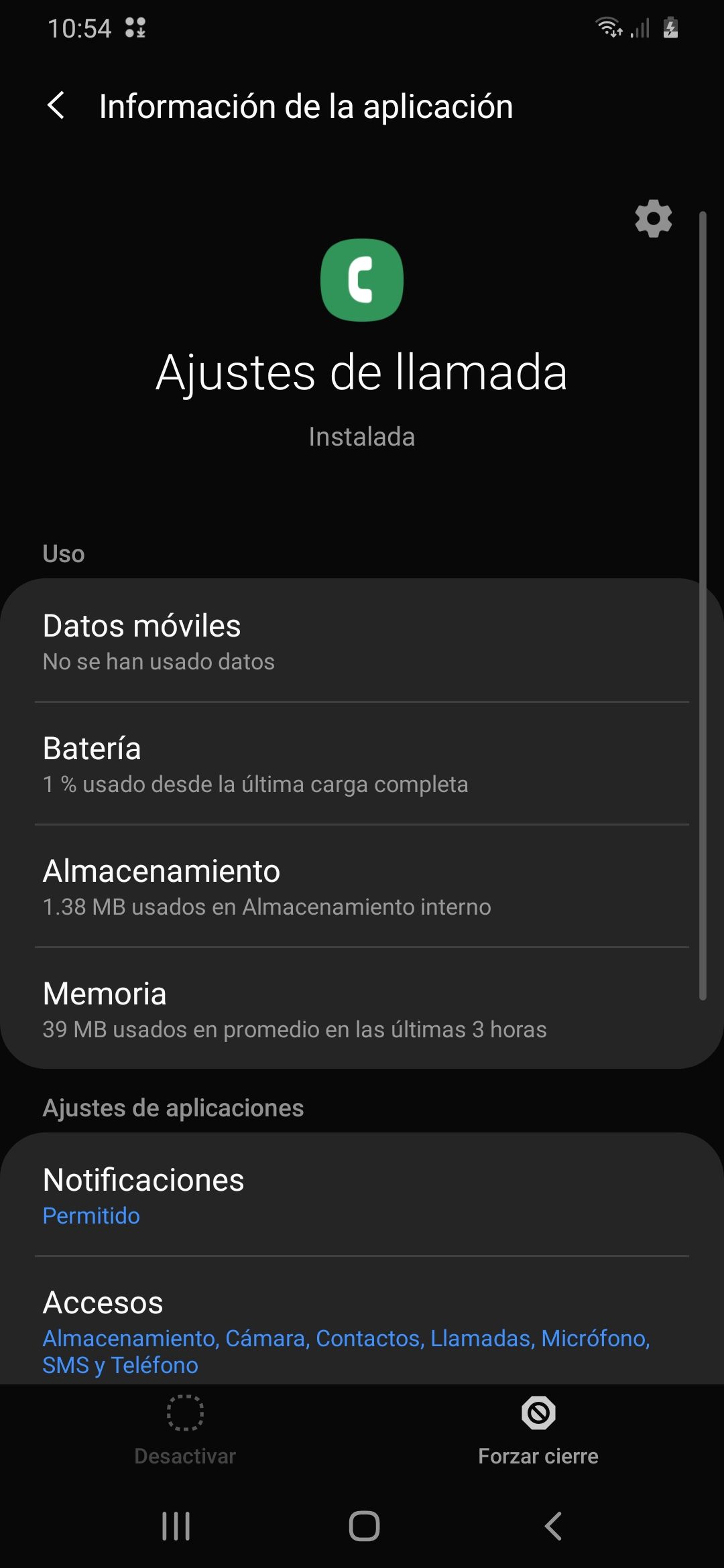Go back from Información de la aplicación
Image resolution: width=724 pixels, height=1568 pixels.
(56, 106)
